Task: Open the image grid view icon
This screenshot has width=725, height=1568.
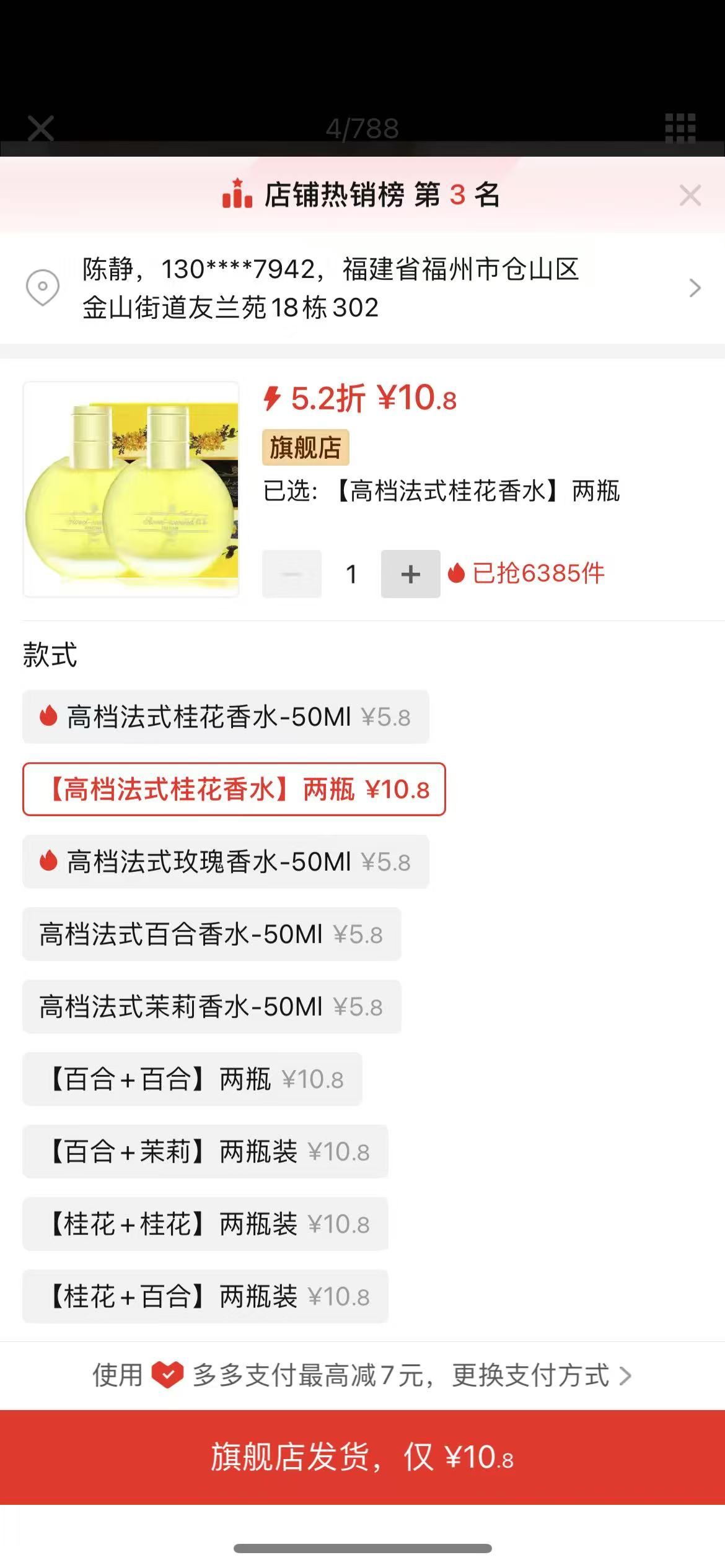Action: [x=680, y=128]
